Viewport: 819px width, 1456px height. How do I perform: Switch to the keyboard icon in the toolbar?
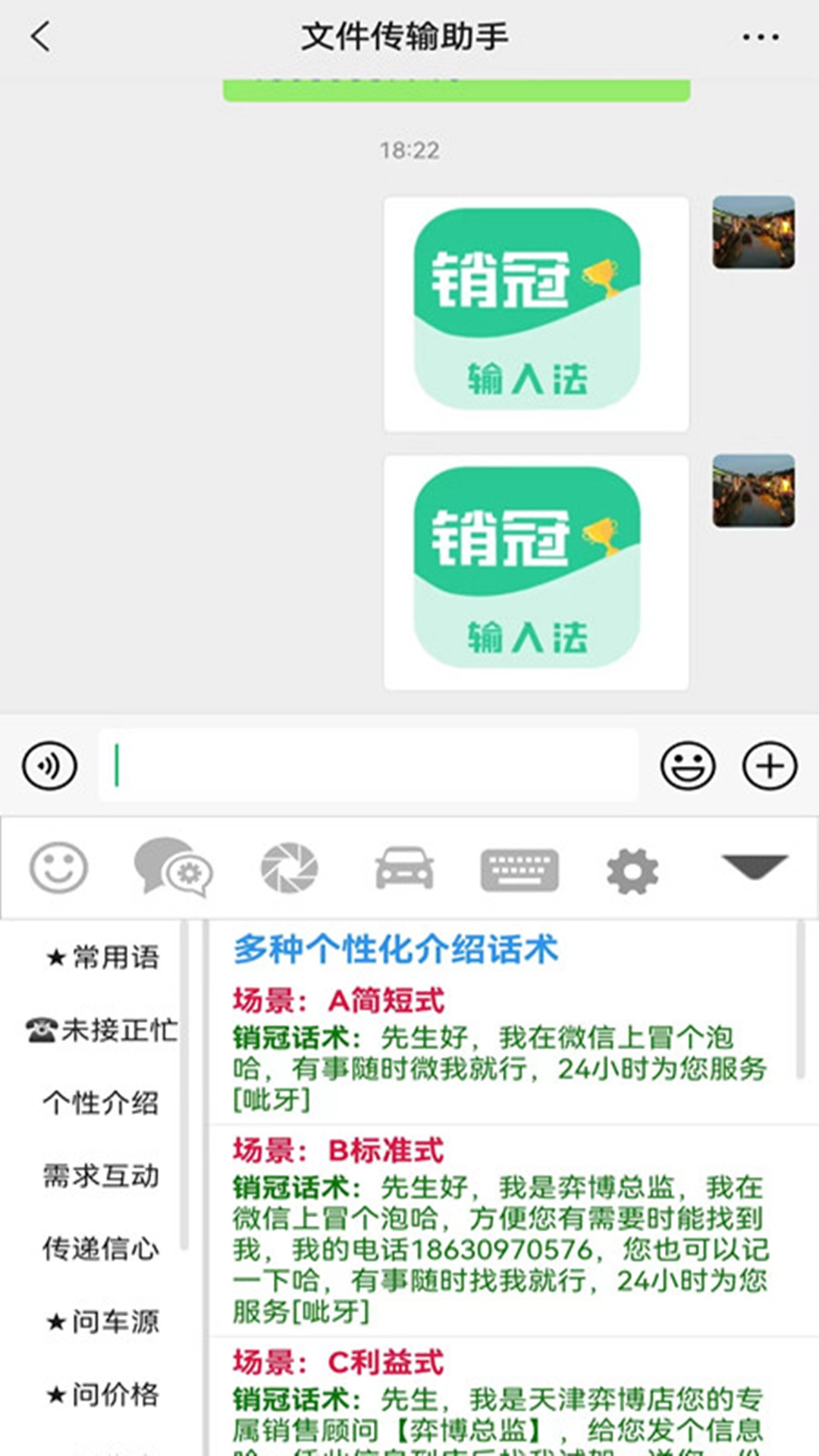coord(519,871)
